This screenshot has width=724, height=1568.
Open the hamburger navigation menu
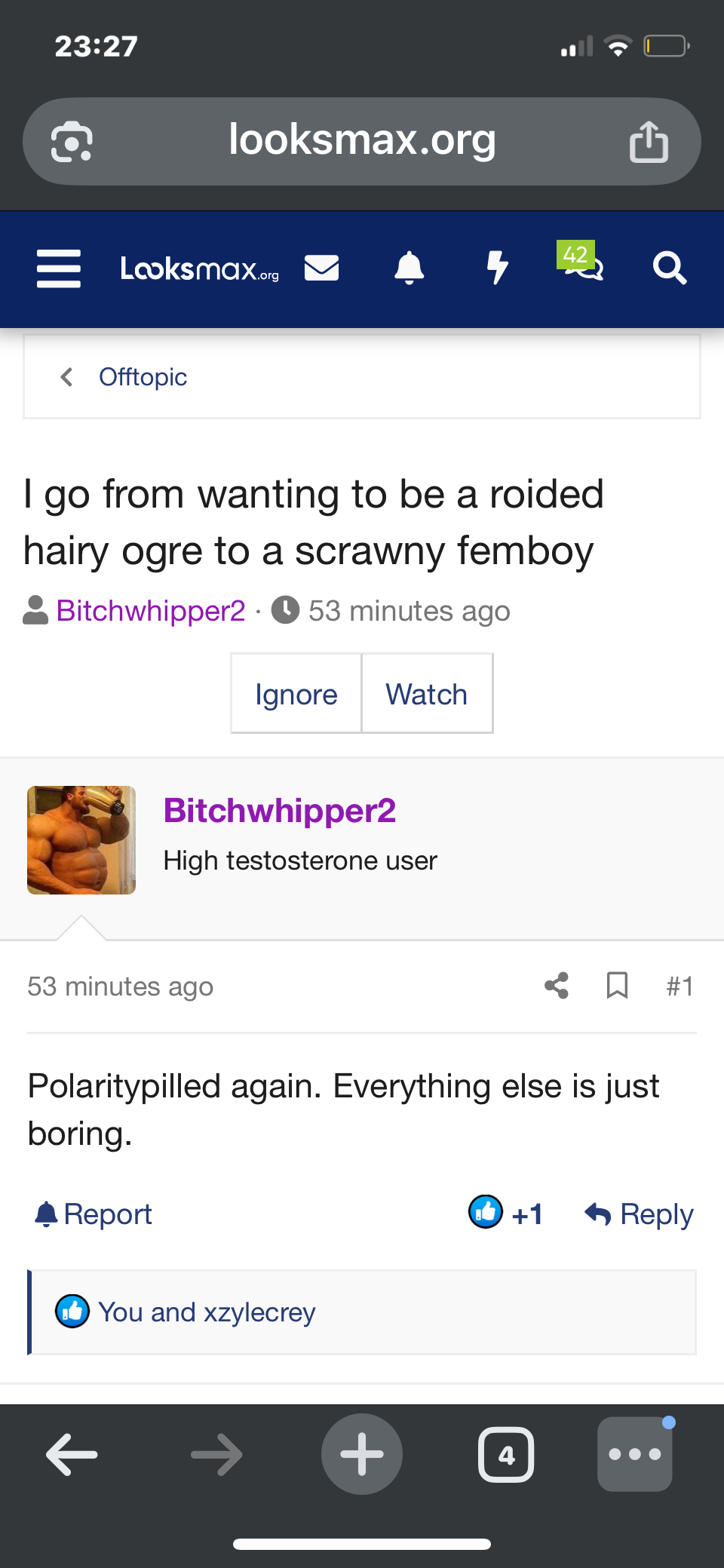point(59,268)
